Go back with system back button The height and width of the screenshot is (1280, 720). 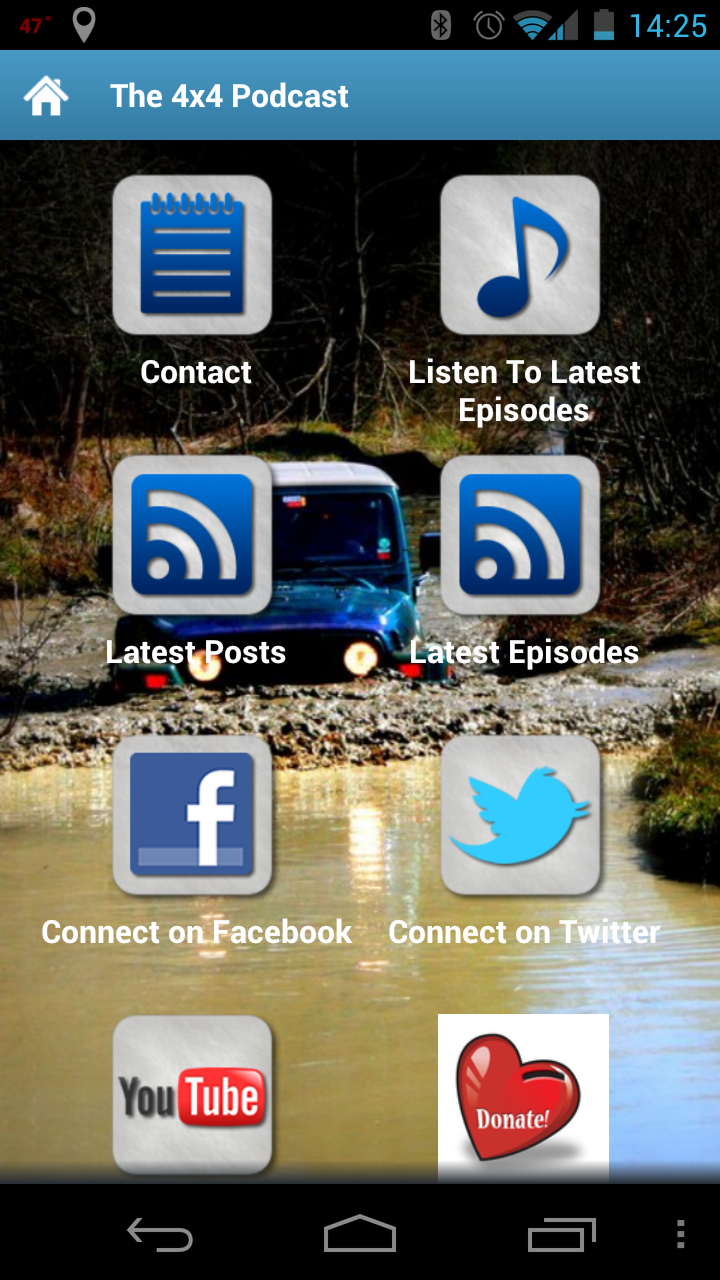pyautogui.click(x=160, y=1234)
